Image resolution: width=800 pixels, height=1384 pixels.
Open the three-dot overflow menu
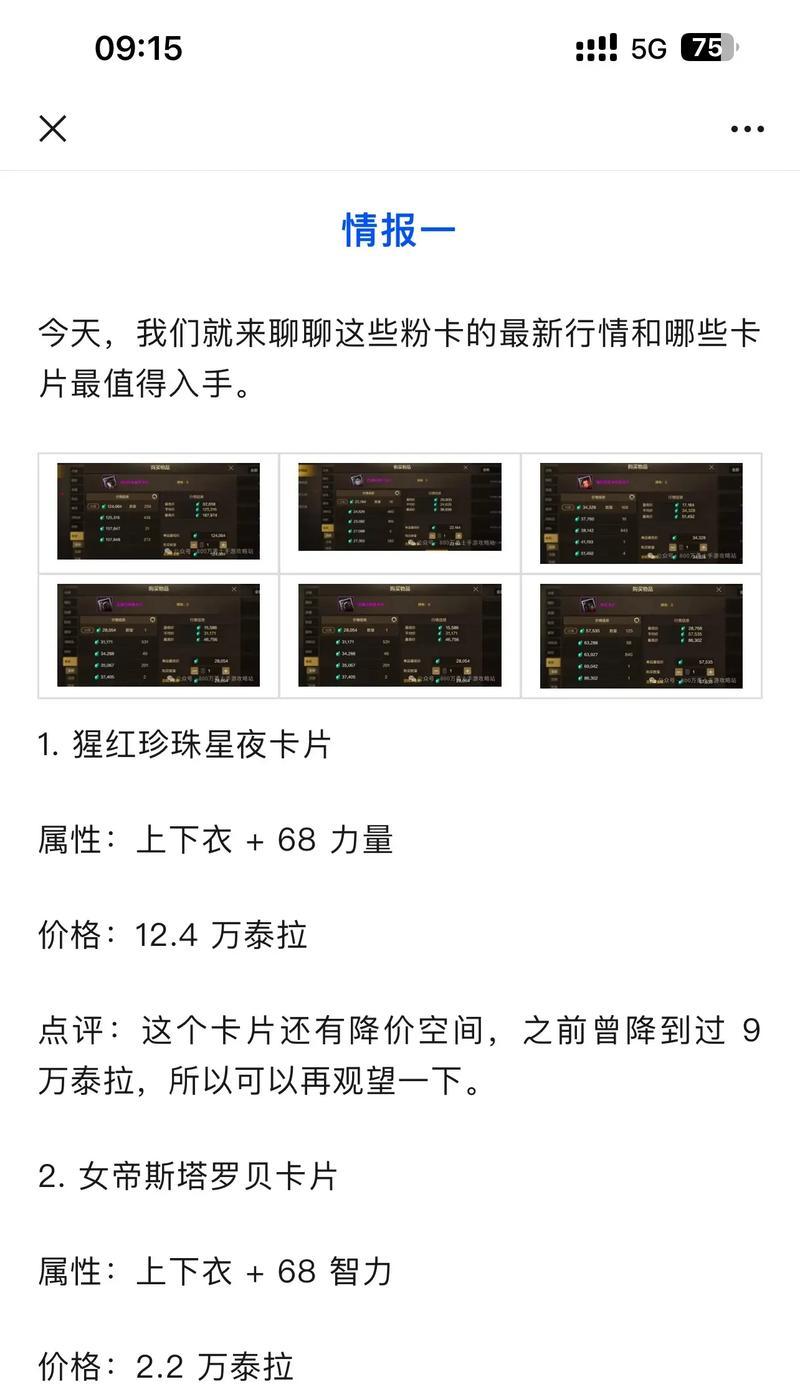tap(747, 129)
